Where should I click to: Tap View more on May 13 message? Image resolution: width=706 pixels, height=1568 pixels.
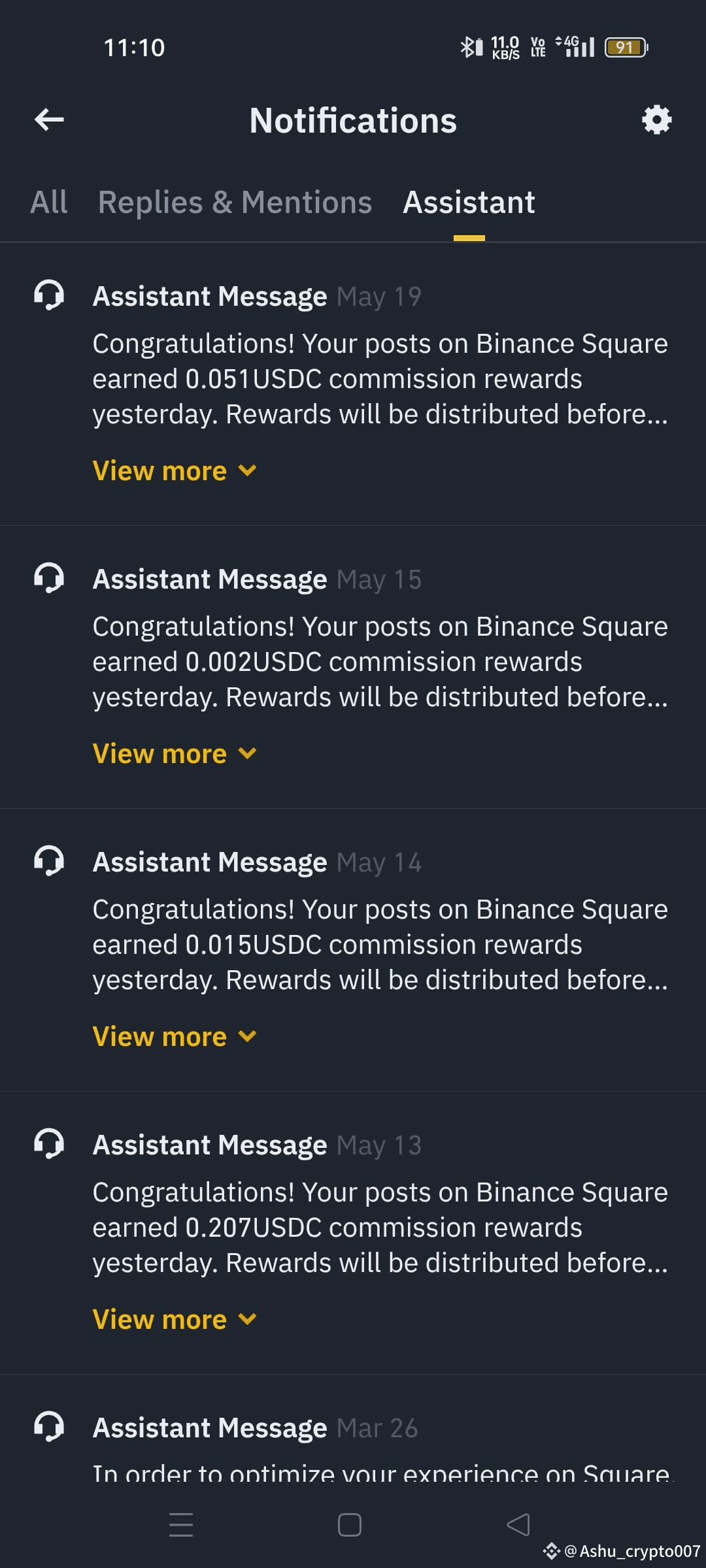[174, 1318]
